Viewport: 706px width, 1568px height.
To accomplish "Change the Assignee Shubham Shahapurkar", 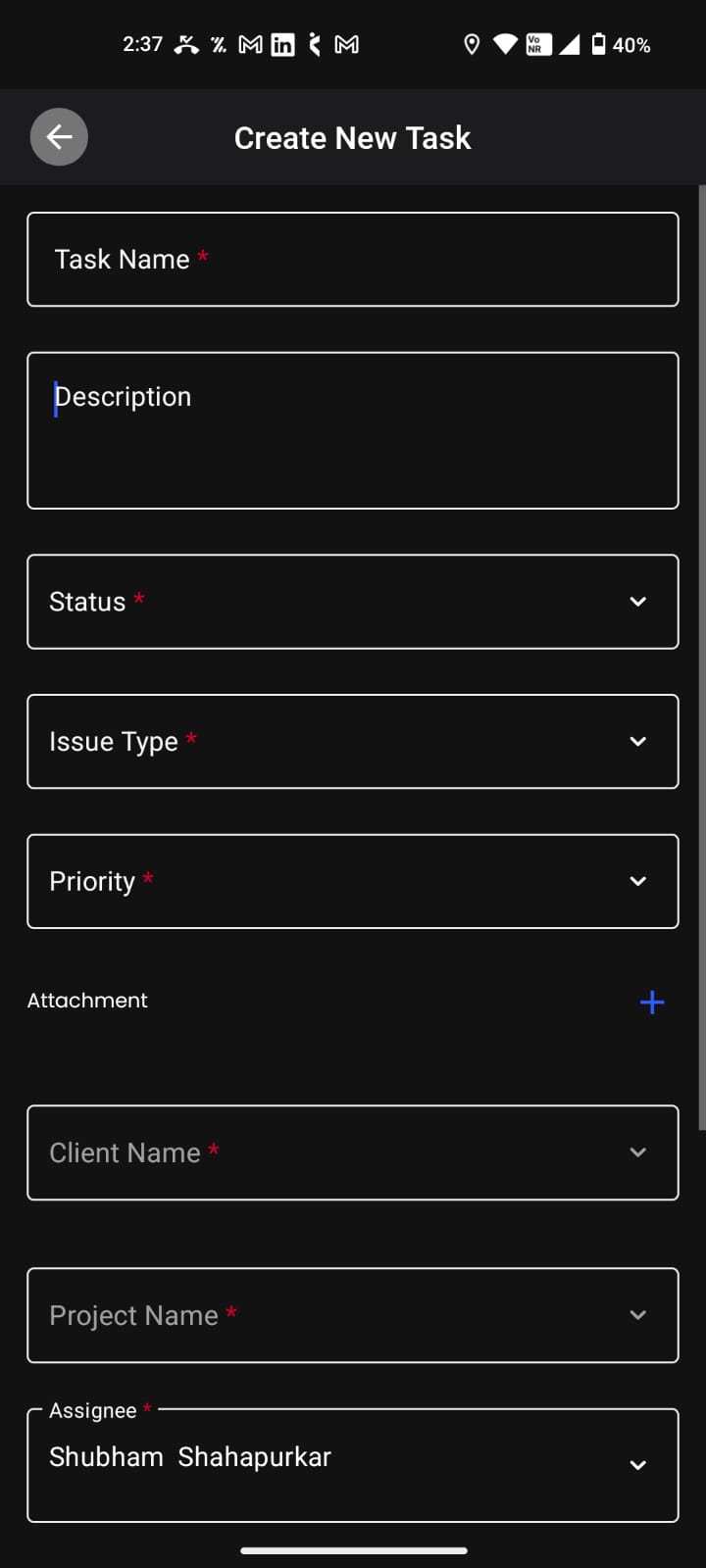I will (352, 1464).
